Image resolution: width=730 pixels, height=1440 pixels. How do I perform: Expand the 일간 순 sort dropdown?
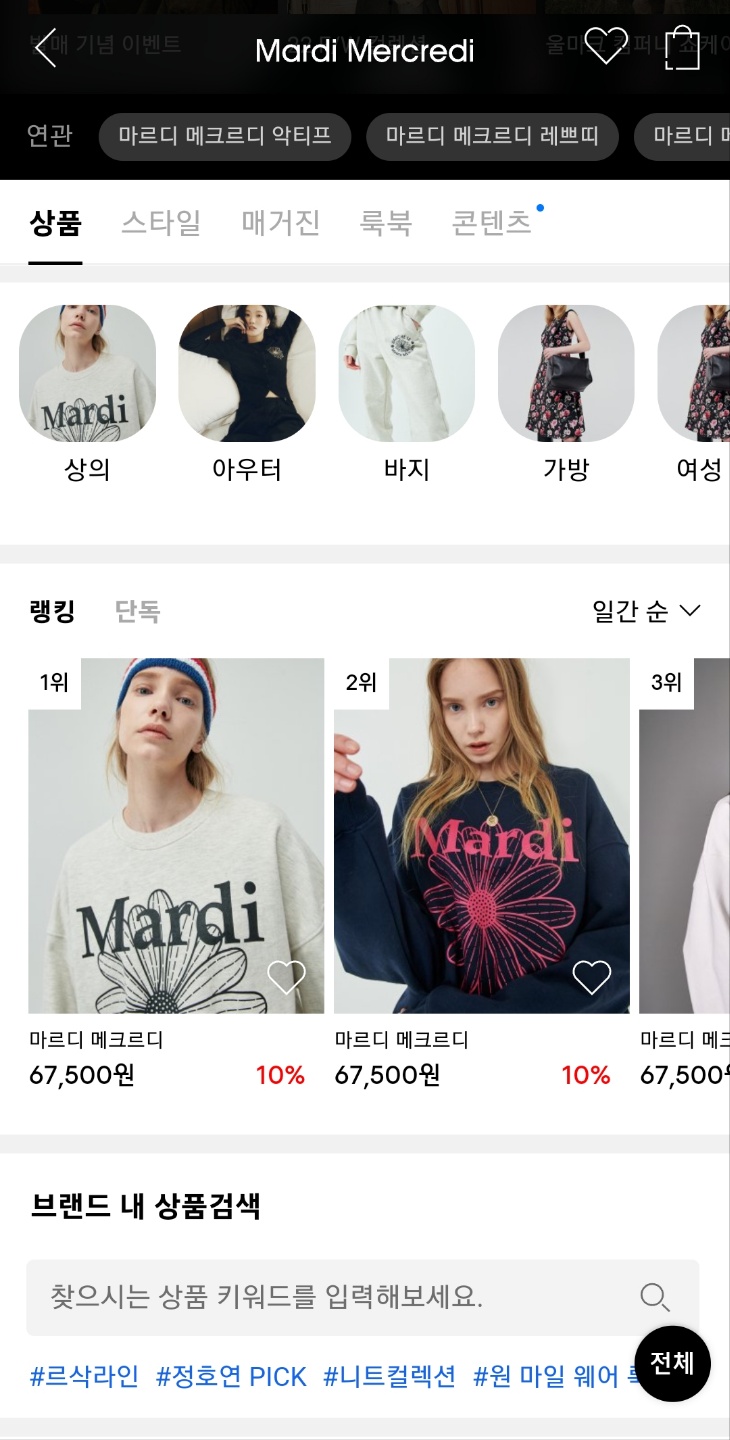(646, 611)
